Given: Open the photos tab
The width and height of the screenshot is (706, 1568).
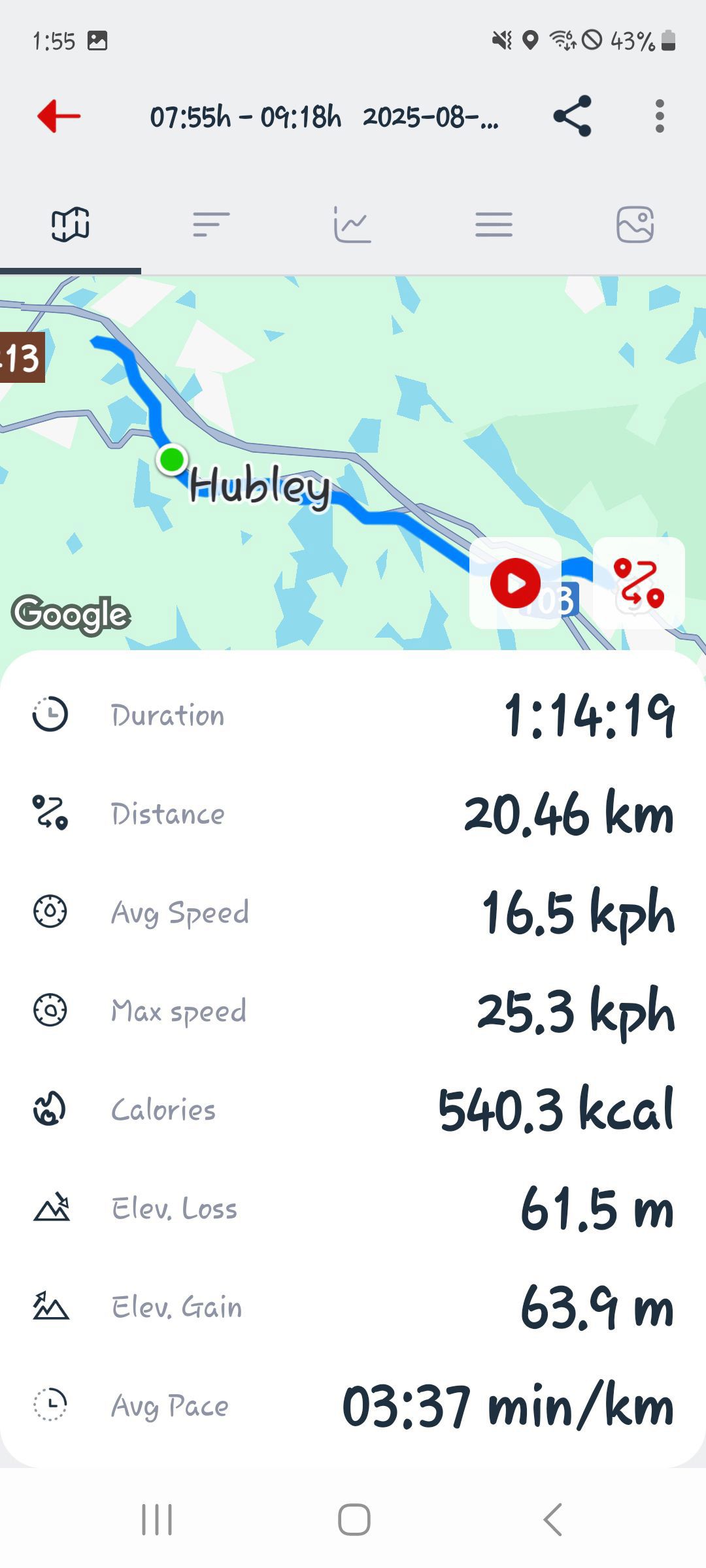Looking at the screenshot, I should point(635,225).
